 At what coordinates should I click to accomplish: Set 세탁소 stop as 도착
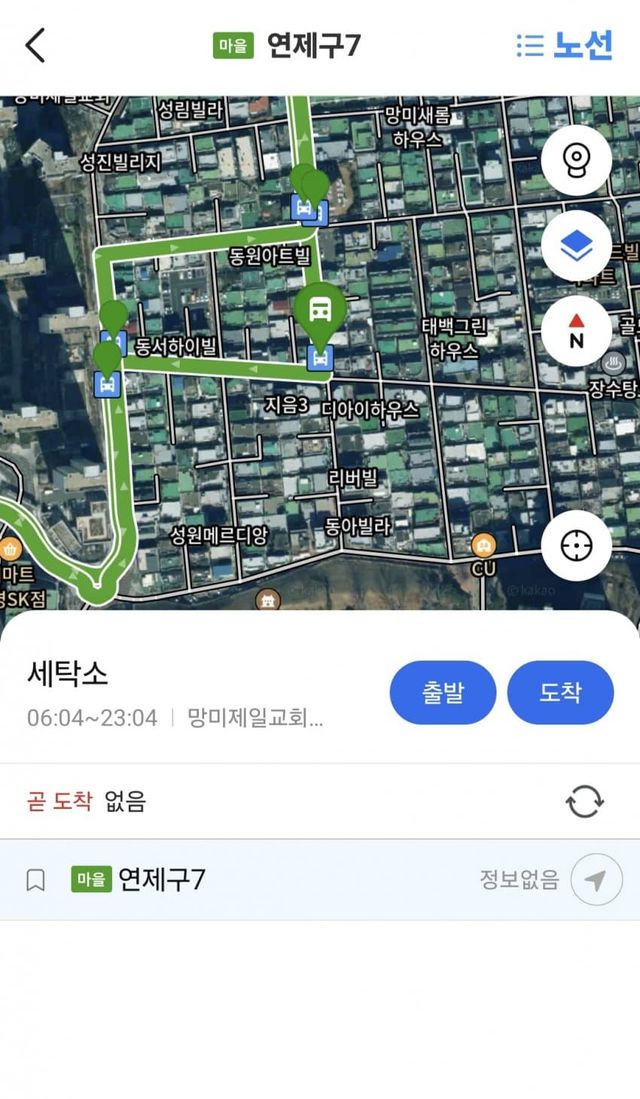[x=560, y=692]
